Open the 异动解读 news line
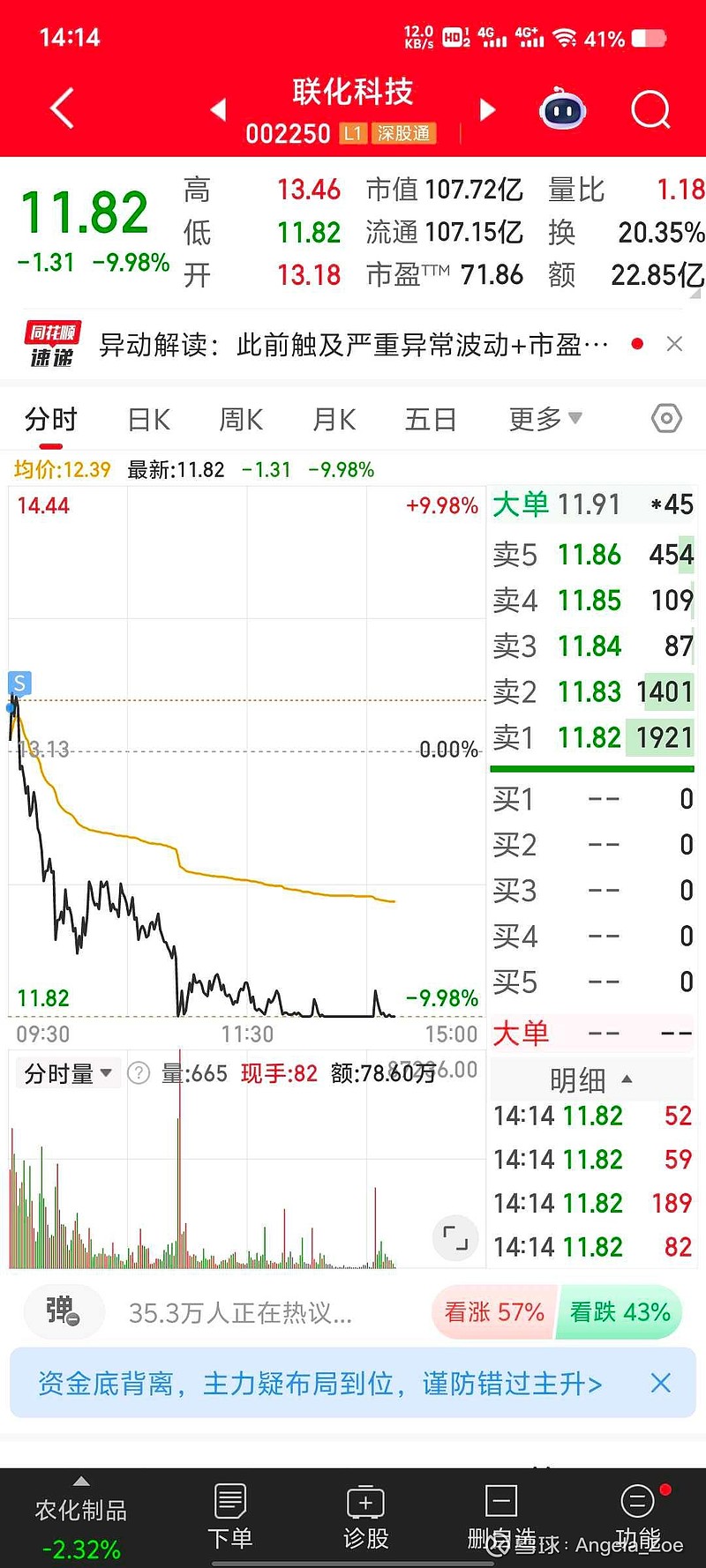The image size is (706, 1568). 353,344
